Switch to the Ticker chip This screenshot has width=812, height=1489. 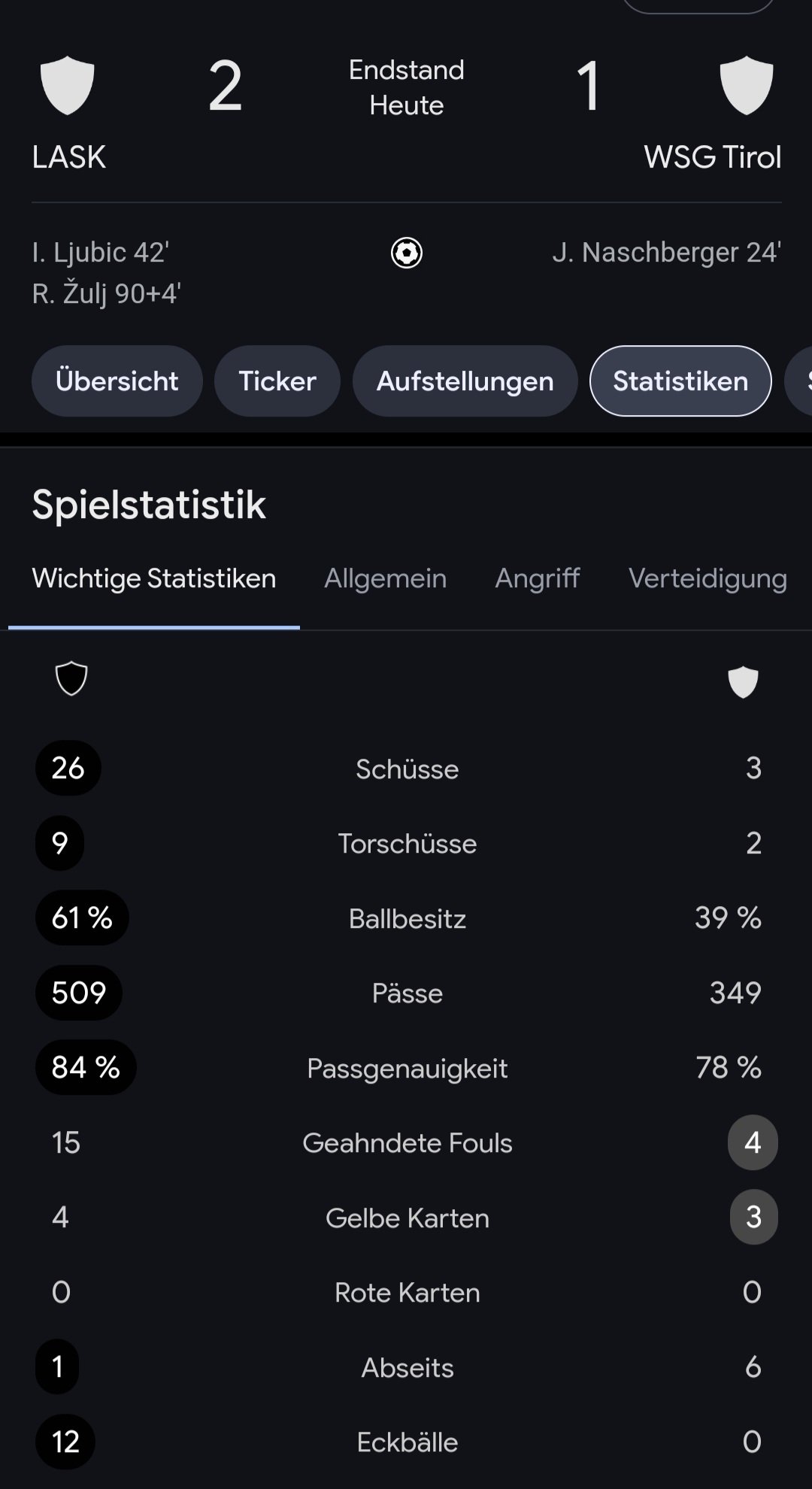[x=277, y=381]
